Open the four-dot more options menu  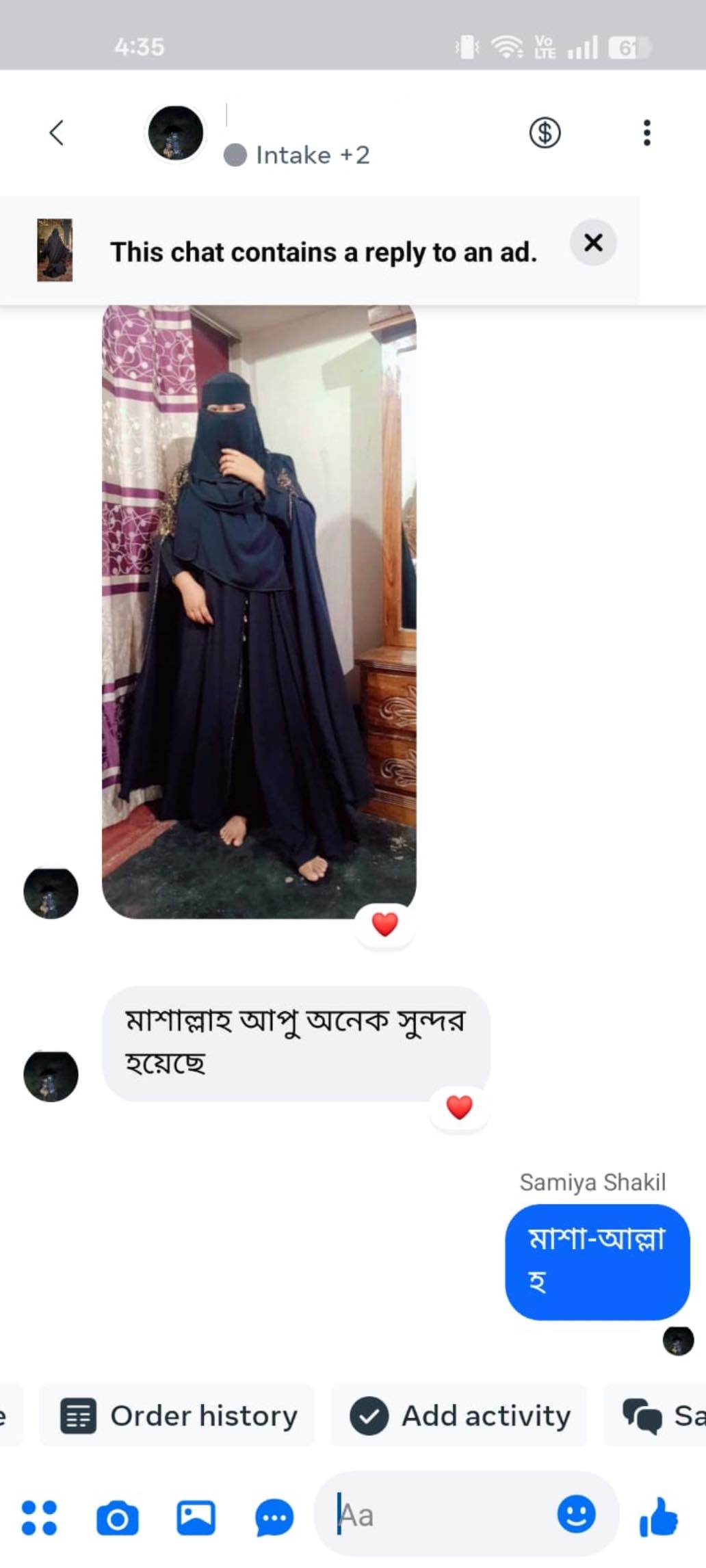point(39,1517)
